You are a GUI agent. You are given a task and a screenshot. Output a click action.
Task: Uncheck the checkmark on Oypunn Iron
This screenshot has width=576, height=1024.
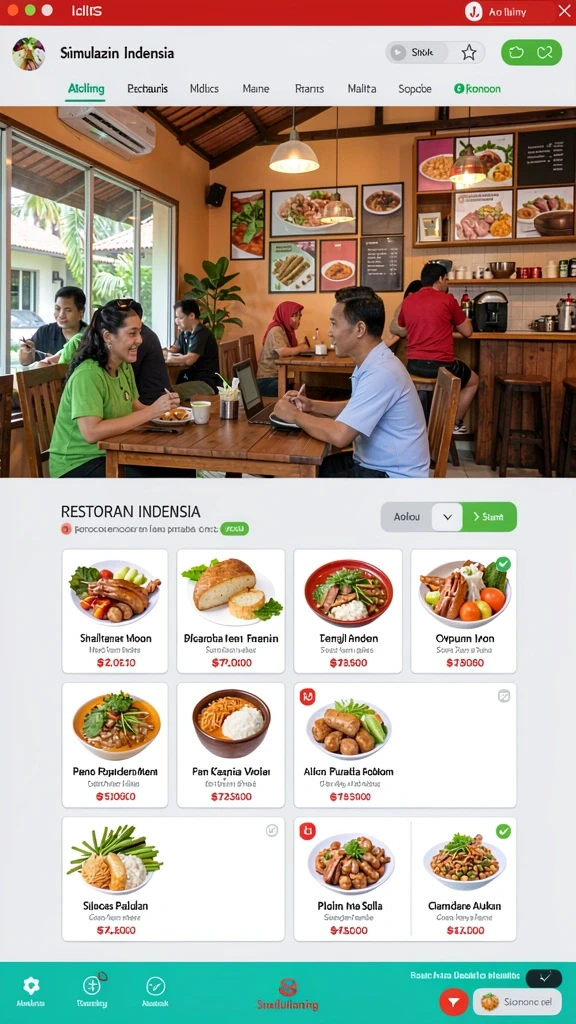click(503, 564)
